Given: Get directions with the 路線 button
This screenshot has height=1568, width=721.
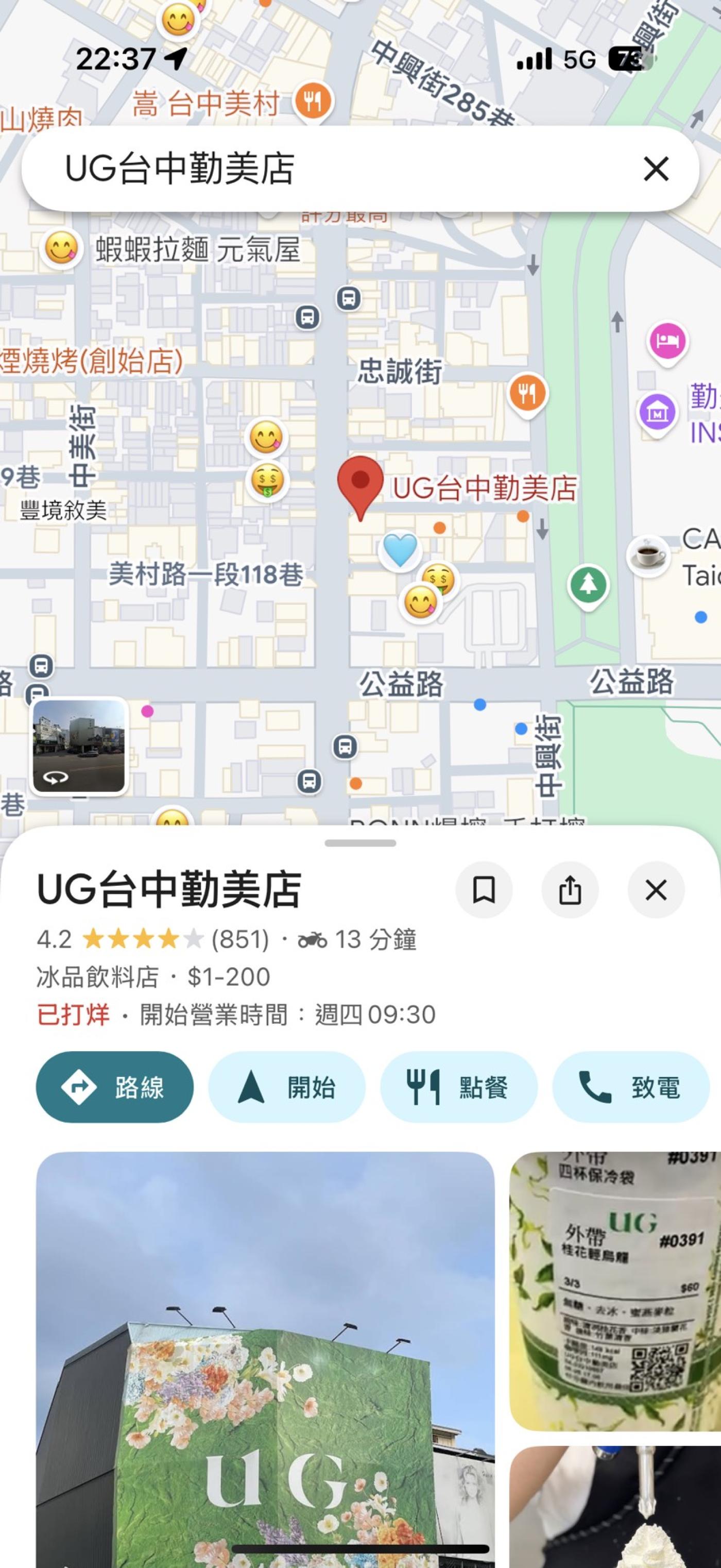Looking at the screenshot, I should coord(114,1087).
